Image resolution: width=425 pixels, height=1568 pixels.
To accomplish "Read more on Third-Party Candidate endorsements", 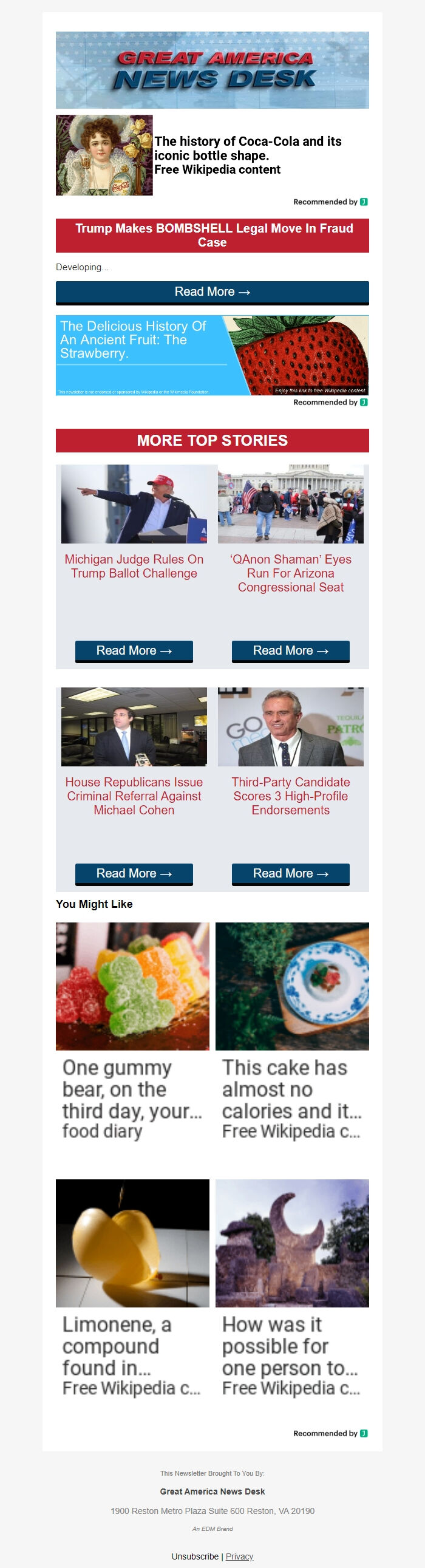I will [290, 873].
